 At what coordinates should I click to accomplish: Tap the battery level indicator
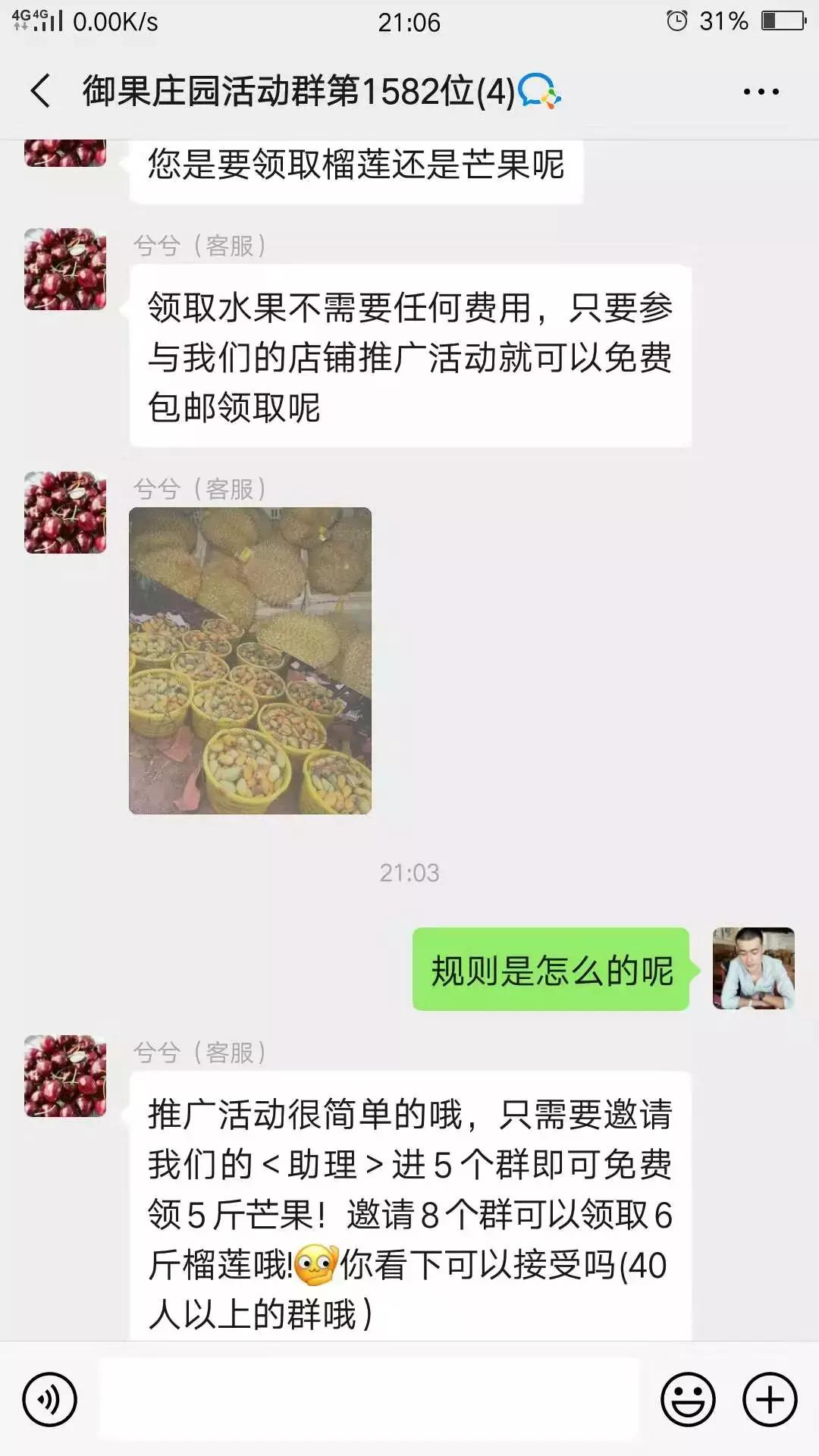click(783, 20)
